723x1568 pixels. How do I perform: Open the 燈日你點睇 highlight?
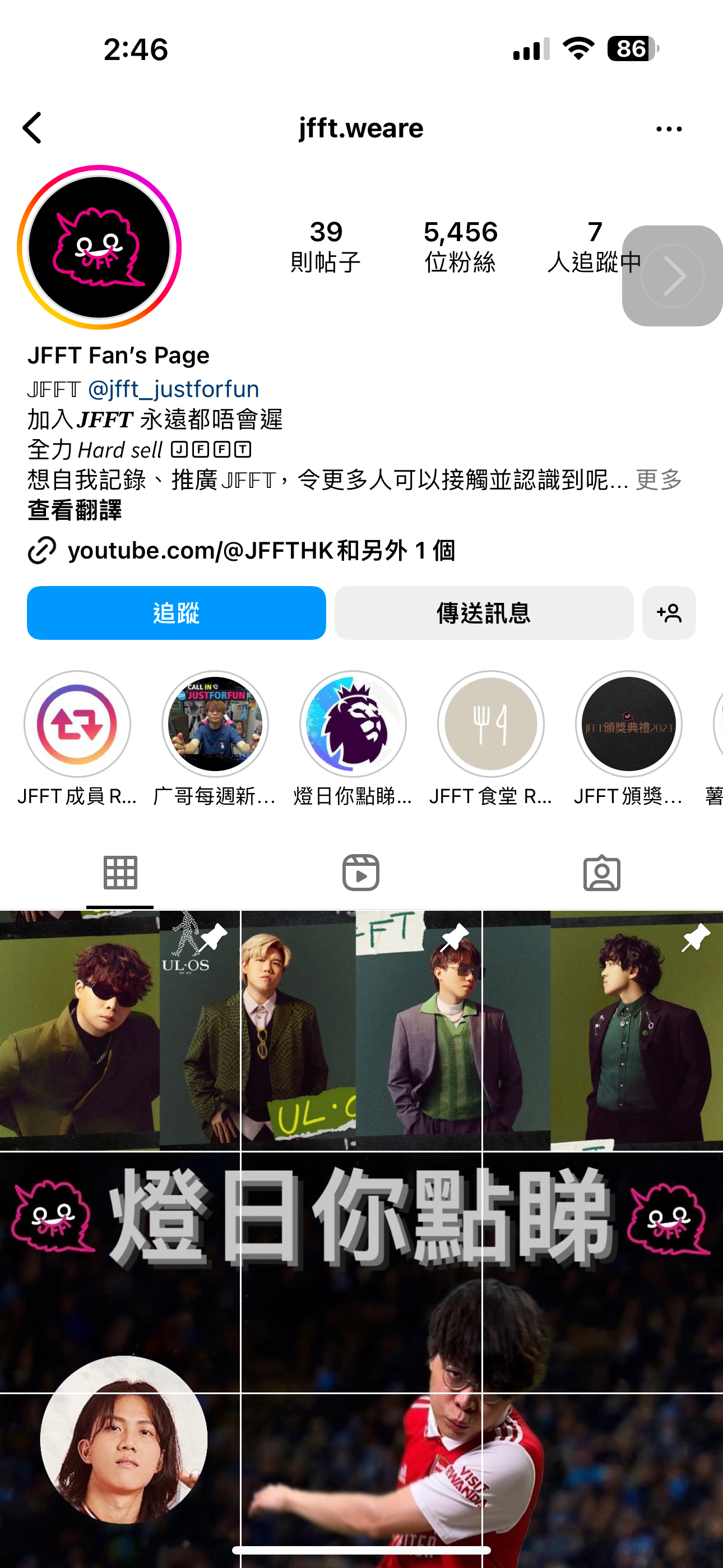click(353, 724)
